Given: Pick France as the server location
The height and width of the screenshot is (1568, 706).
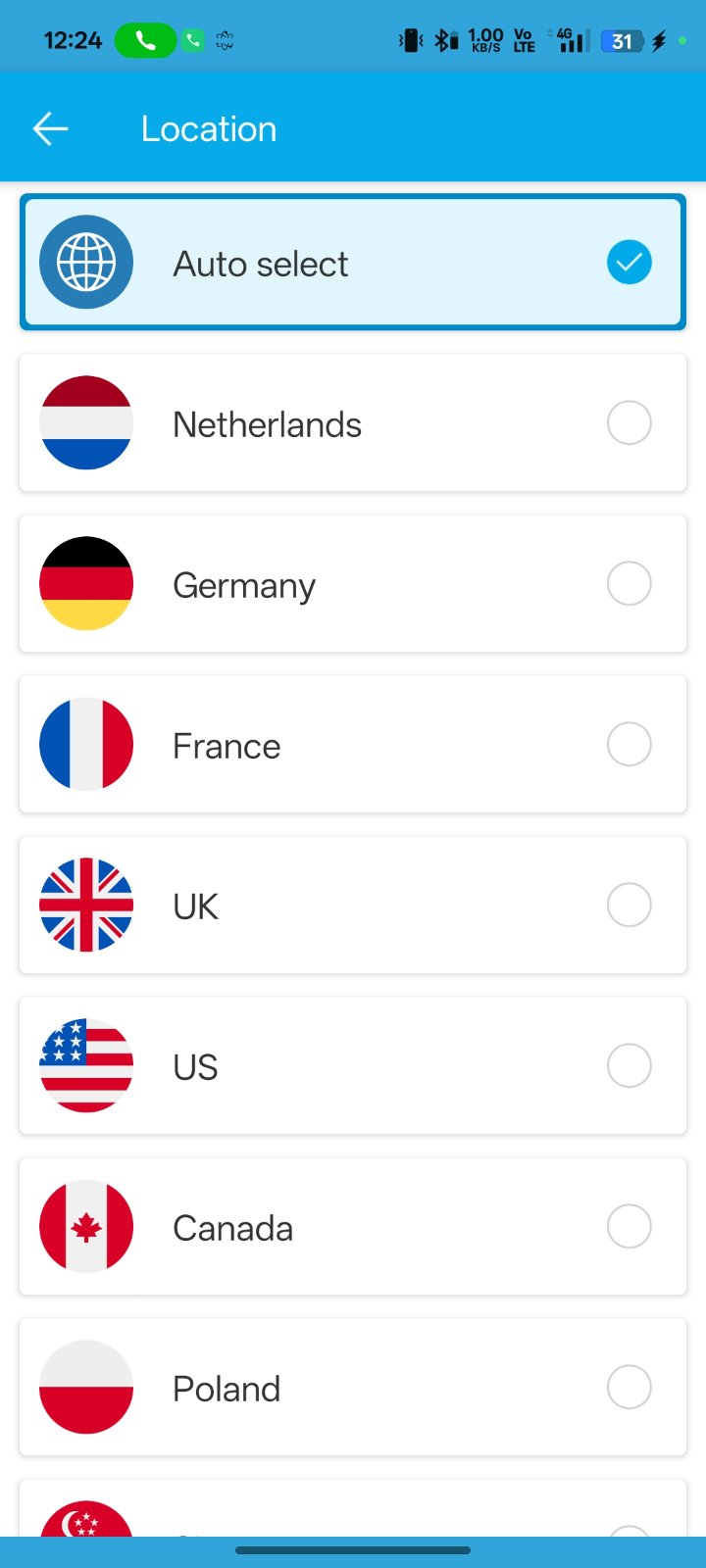Looking at the screenshot, I should click(x=353, y=745).
